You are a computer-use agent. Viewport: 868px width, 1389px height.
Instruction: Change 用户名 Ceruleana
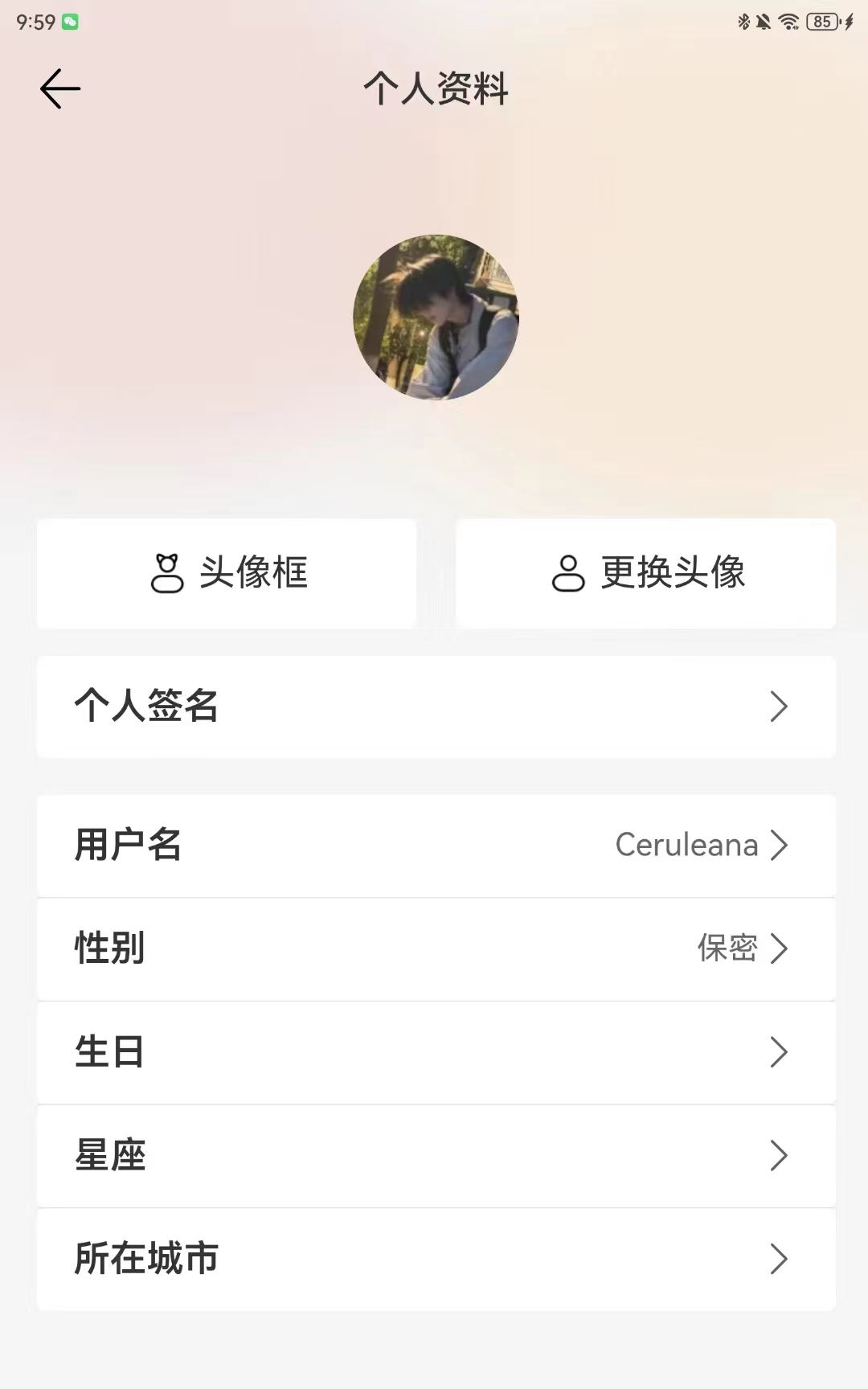click(436, 846)
